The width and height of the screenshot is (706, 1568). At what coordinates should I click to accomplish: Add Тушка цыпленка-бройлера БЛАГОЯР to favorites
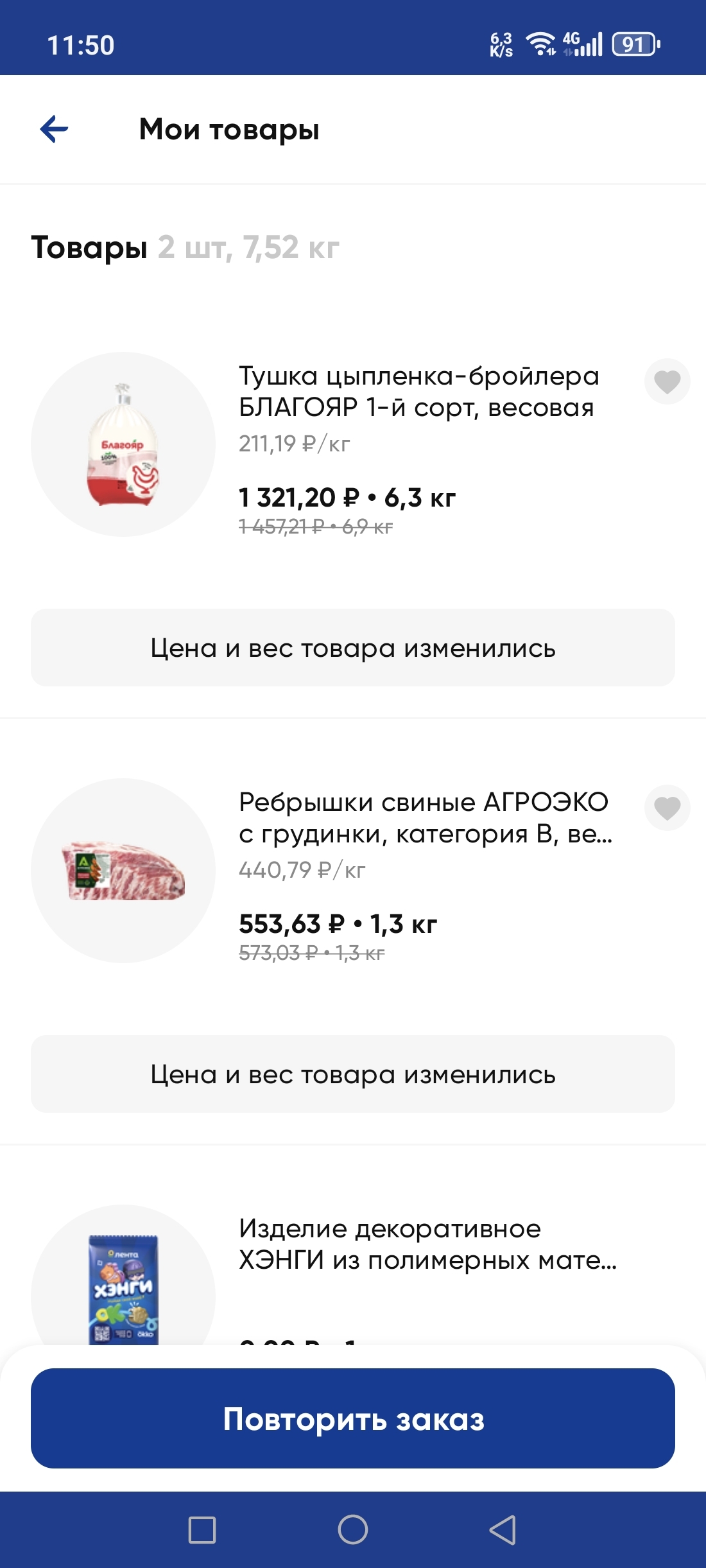(667, 382)
